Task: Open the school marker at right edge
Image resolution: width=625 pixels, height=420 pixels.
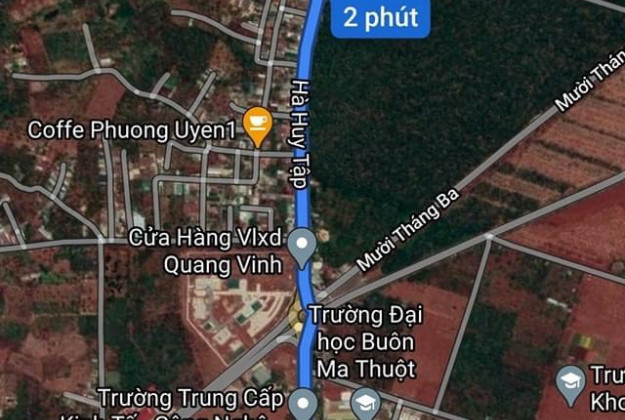Action: 571,380
